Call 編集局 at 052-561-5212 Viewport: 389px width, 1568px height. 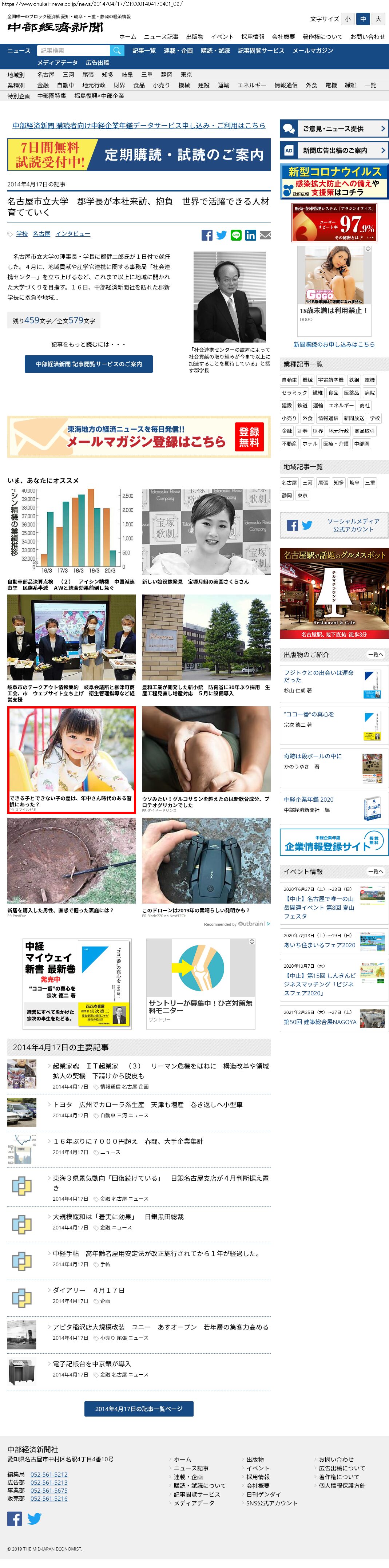[49, 1474]
